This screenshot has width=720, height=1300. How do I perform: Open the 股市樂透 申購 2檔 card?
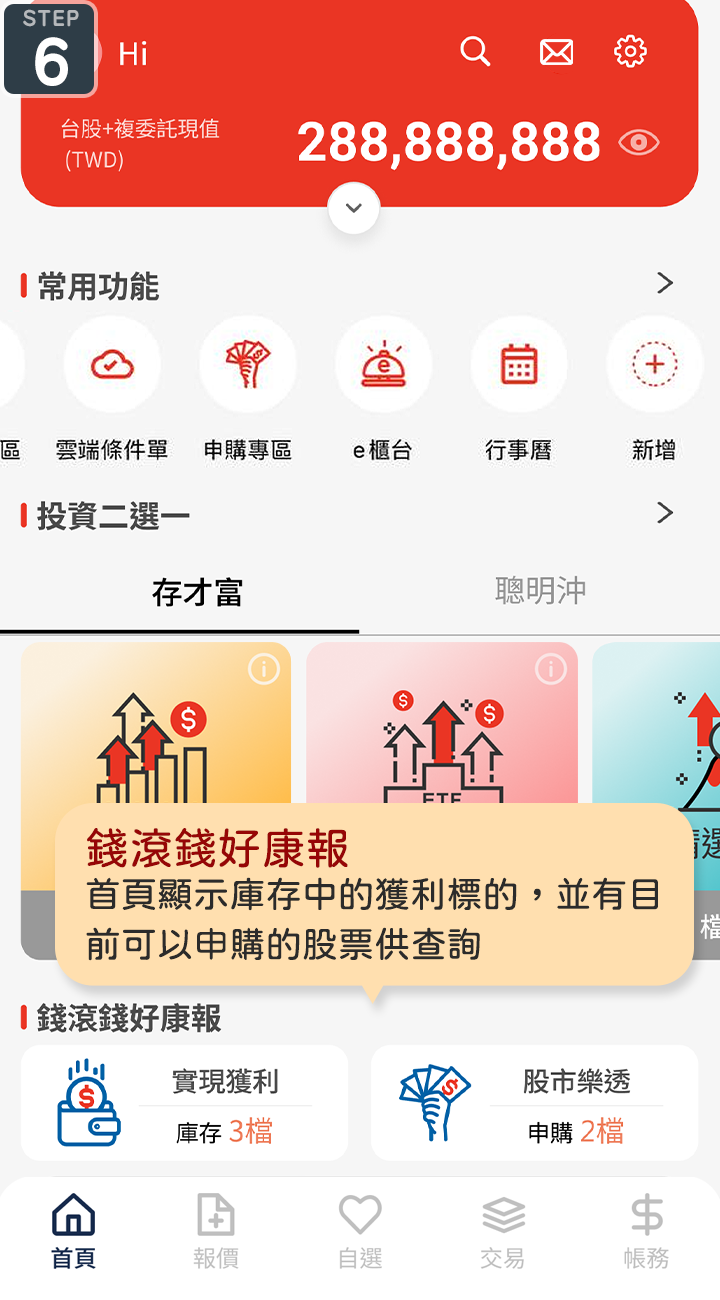click(534, 1103)
